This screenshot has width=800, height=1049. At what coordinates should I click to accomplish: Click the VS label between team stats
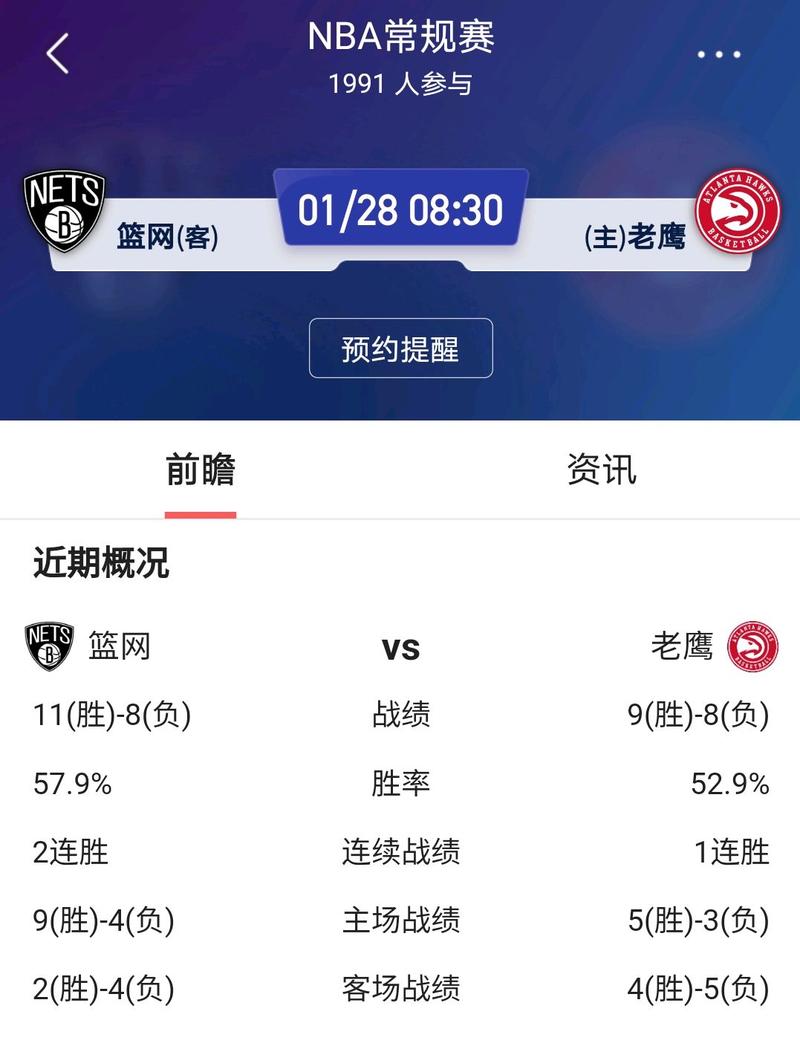coord(399,645)
